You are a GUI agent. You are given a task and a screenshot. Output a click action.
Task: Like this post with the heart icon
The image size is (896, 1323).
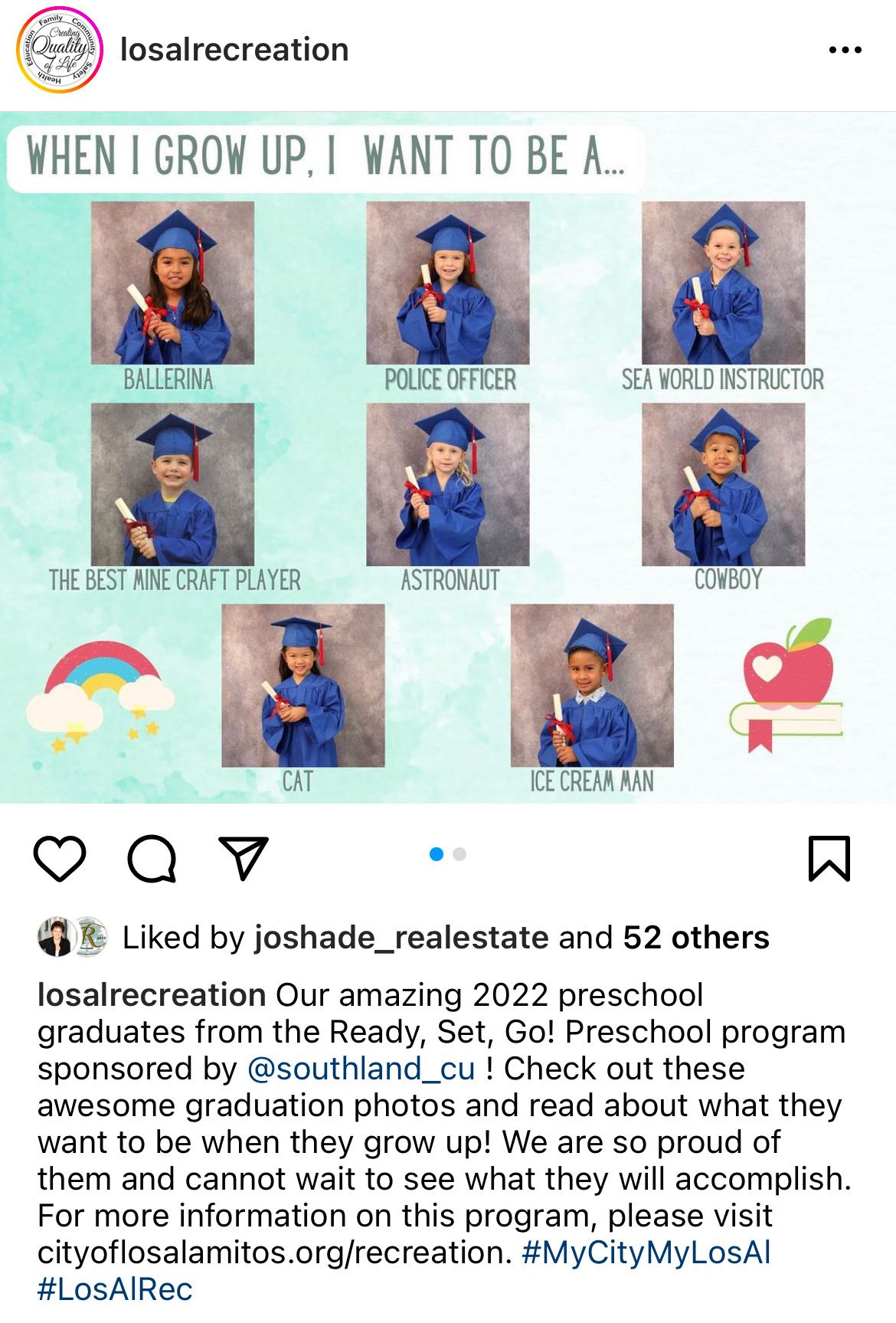(x=60, y=859)
